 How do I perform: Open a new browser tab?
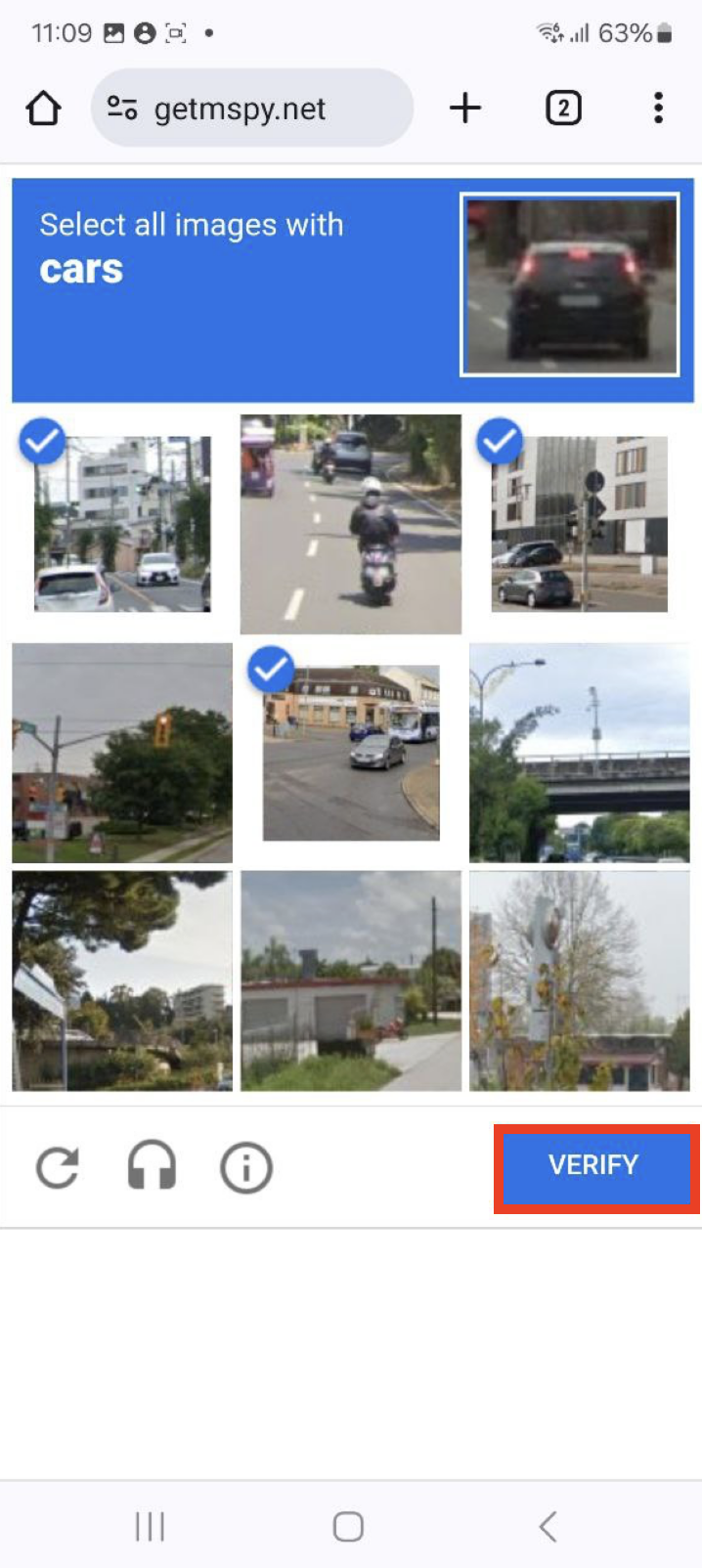point(465,108)
